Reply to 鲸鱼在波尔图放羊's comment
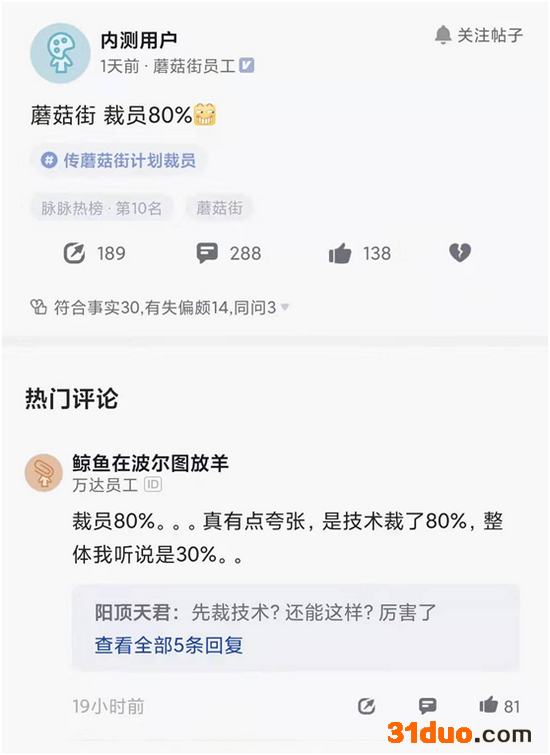550x755 pixels. tap(427, 706)
